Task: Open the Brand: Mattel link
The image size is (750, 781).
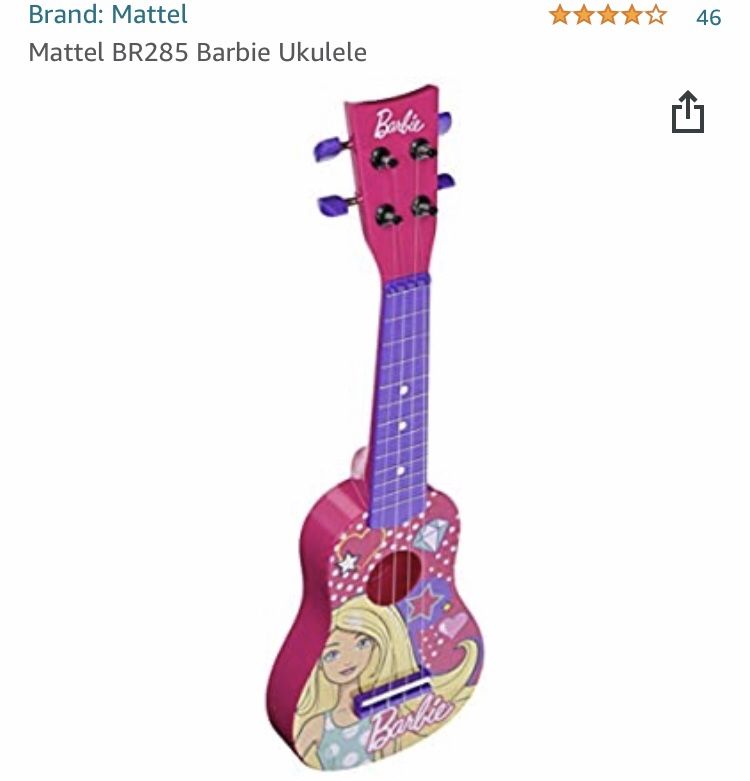Action: pyautogui.click(x=108, y=15)
